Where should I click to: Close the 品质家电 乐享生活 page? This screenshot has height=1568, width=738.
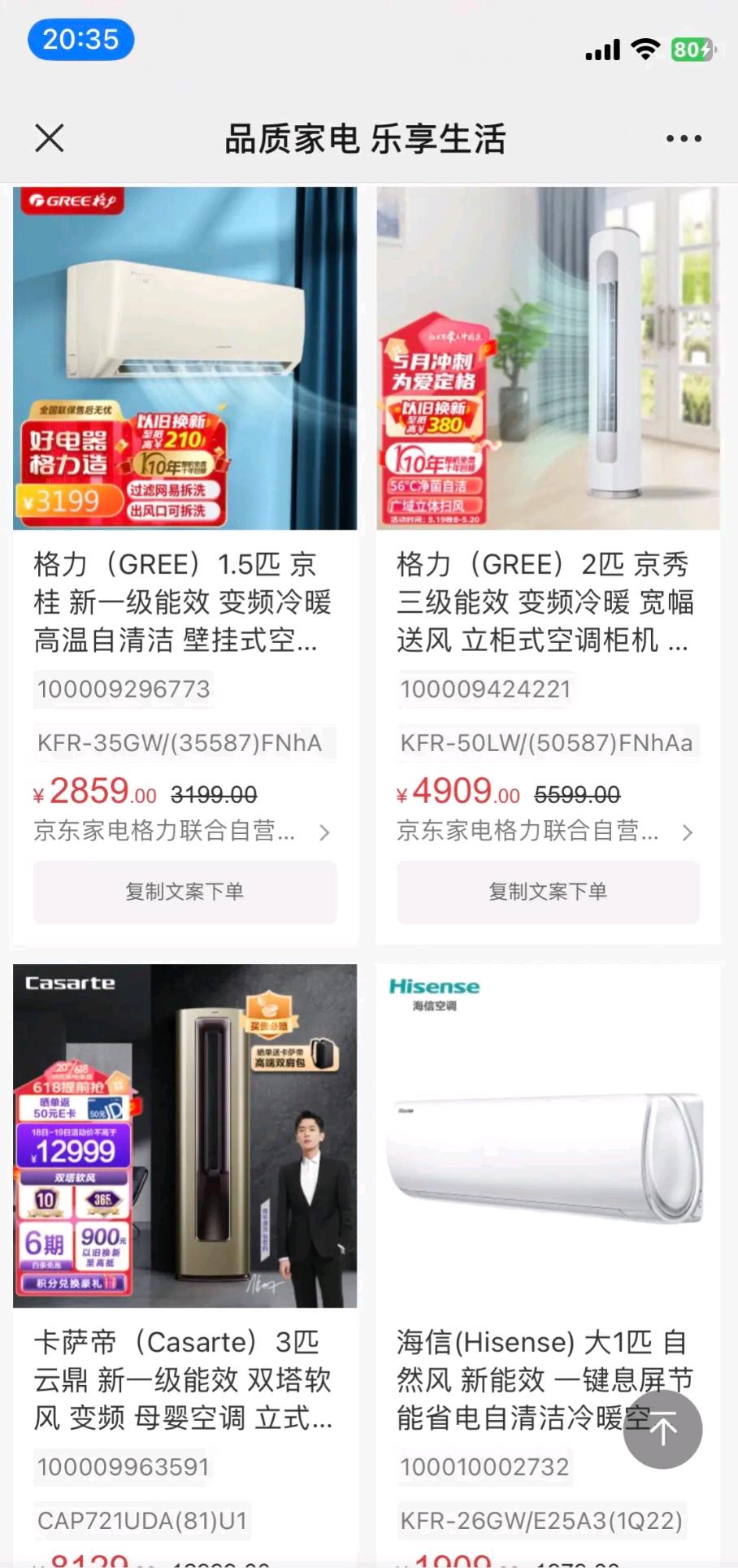click(50, 138)
